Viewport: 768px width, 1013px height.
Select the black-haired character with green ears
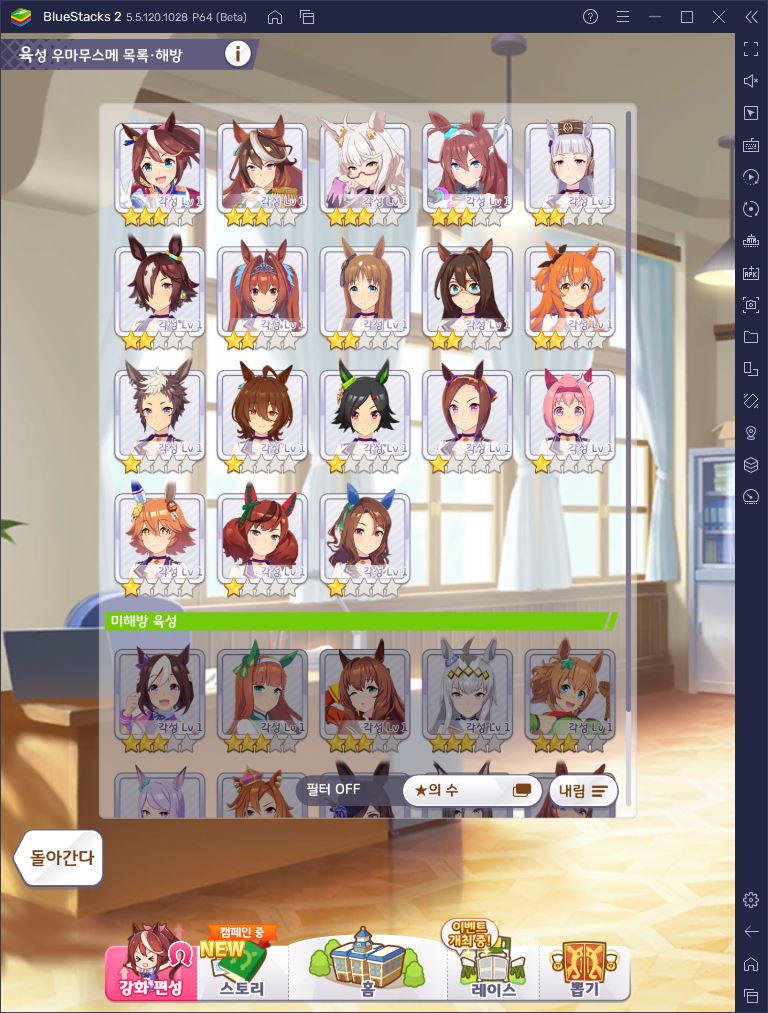(364, 420)
